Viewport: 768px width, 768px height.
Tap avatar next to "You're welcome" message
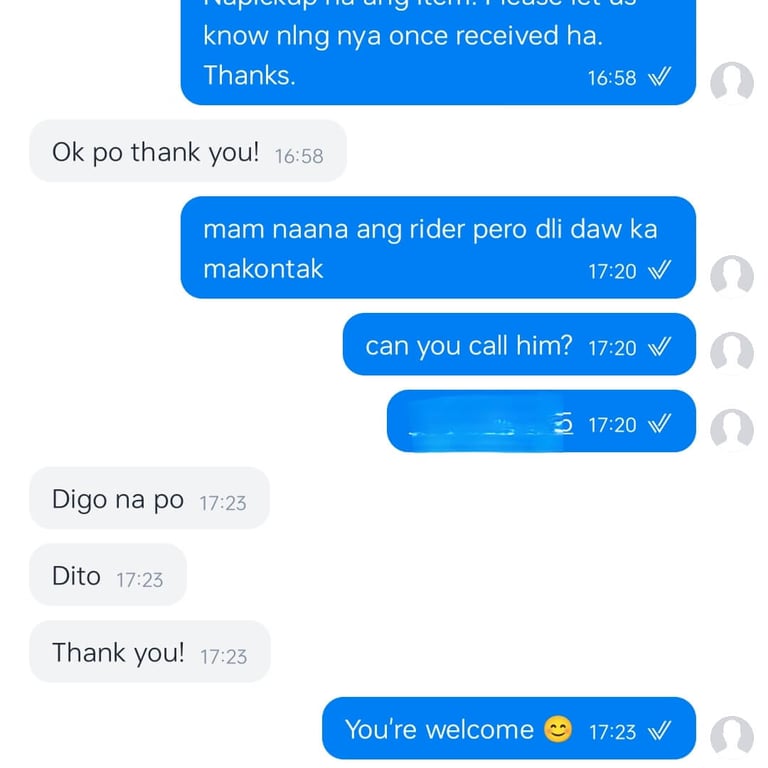click(x=731, y=737)
